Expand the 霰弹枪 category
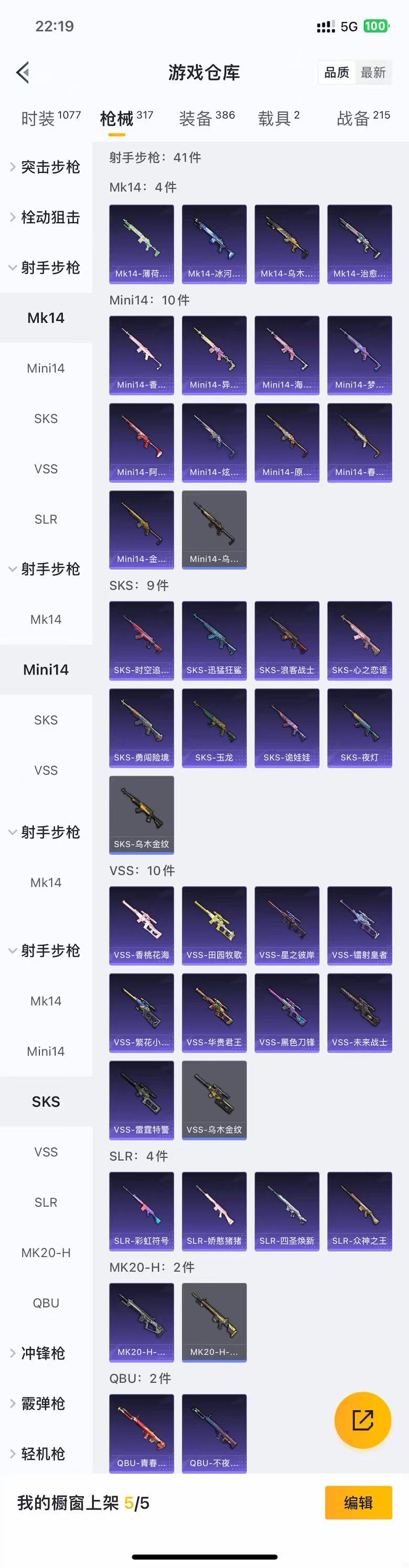The width and height of the screenshot is (409, 1568). (42, 1404)
